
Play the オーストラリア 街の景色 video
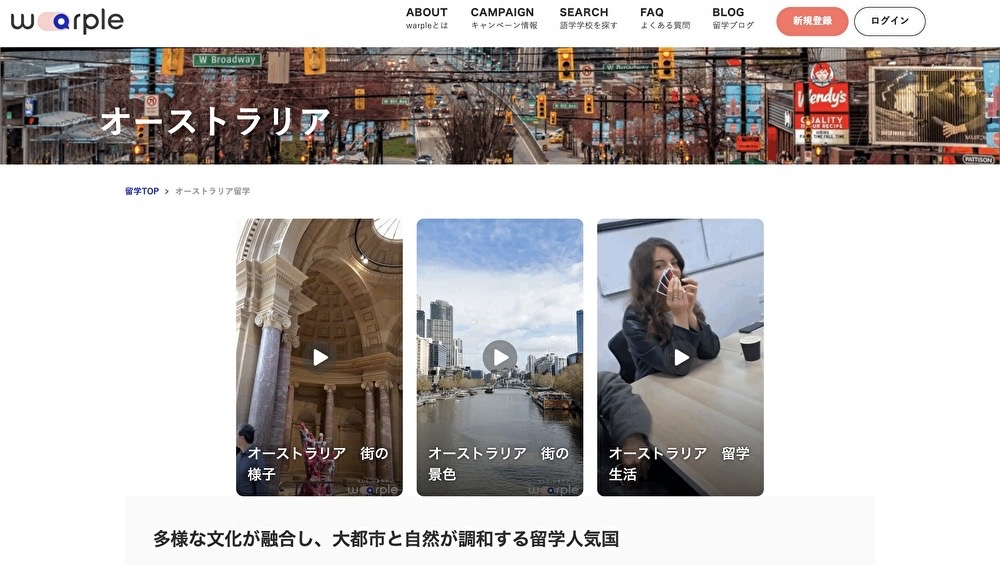(500, 357)
